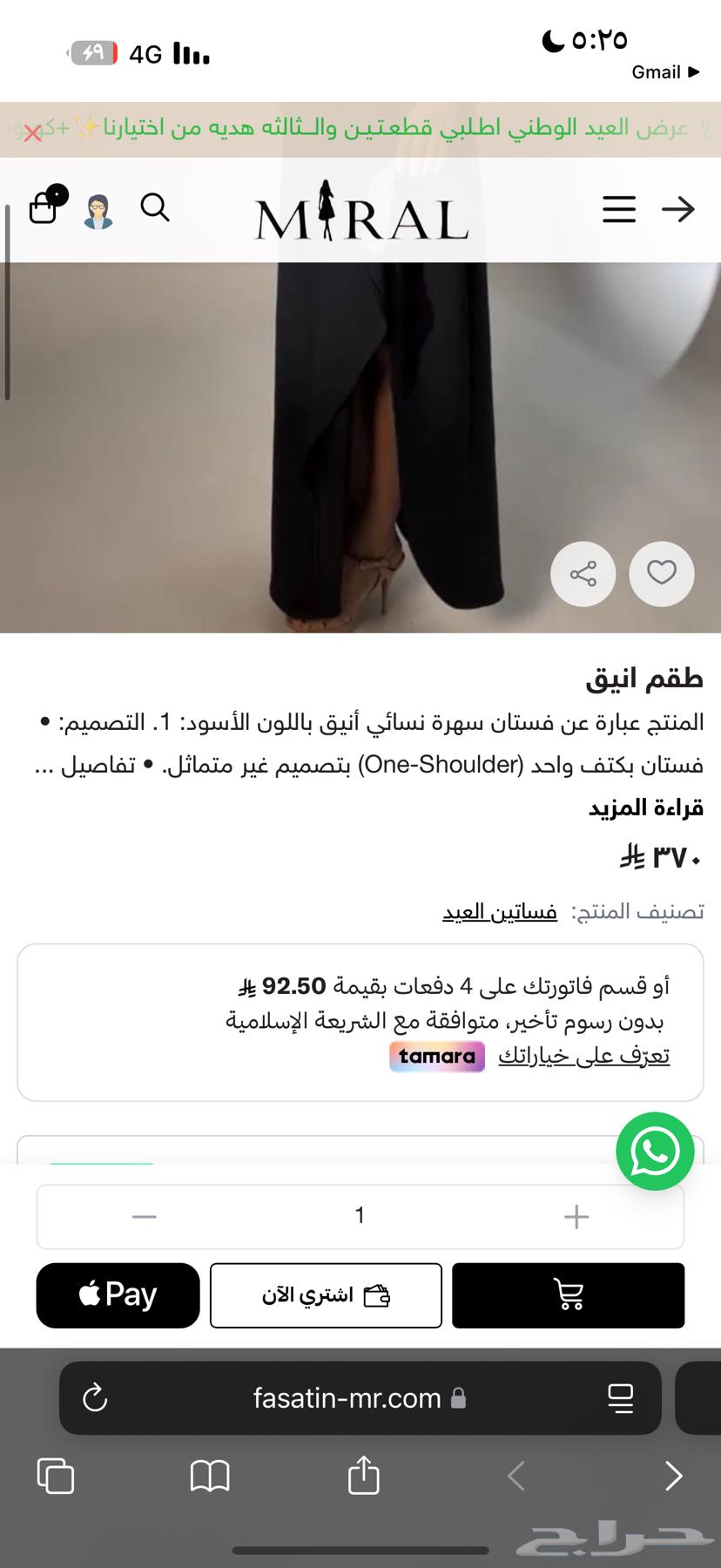
Task: Add to cart using the cart icon button
Action: click(567, 1295)
